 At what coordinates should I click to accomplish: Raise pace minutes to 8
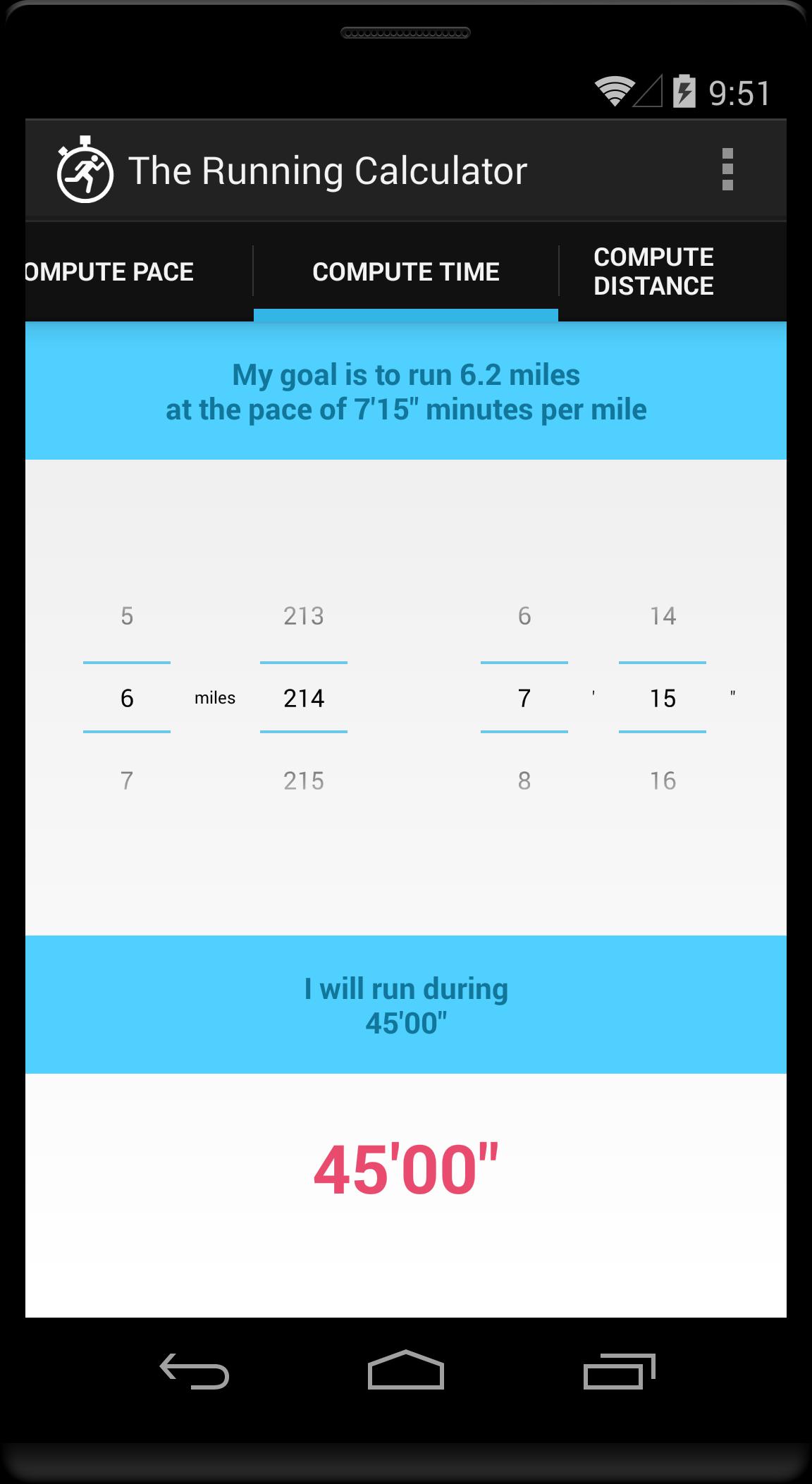(524, 780)
